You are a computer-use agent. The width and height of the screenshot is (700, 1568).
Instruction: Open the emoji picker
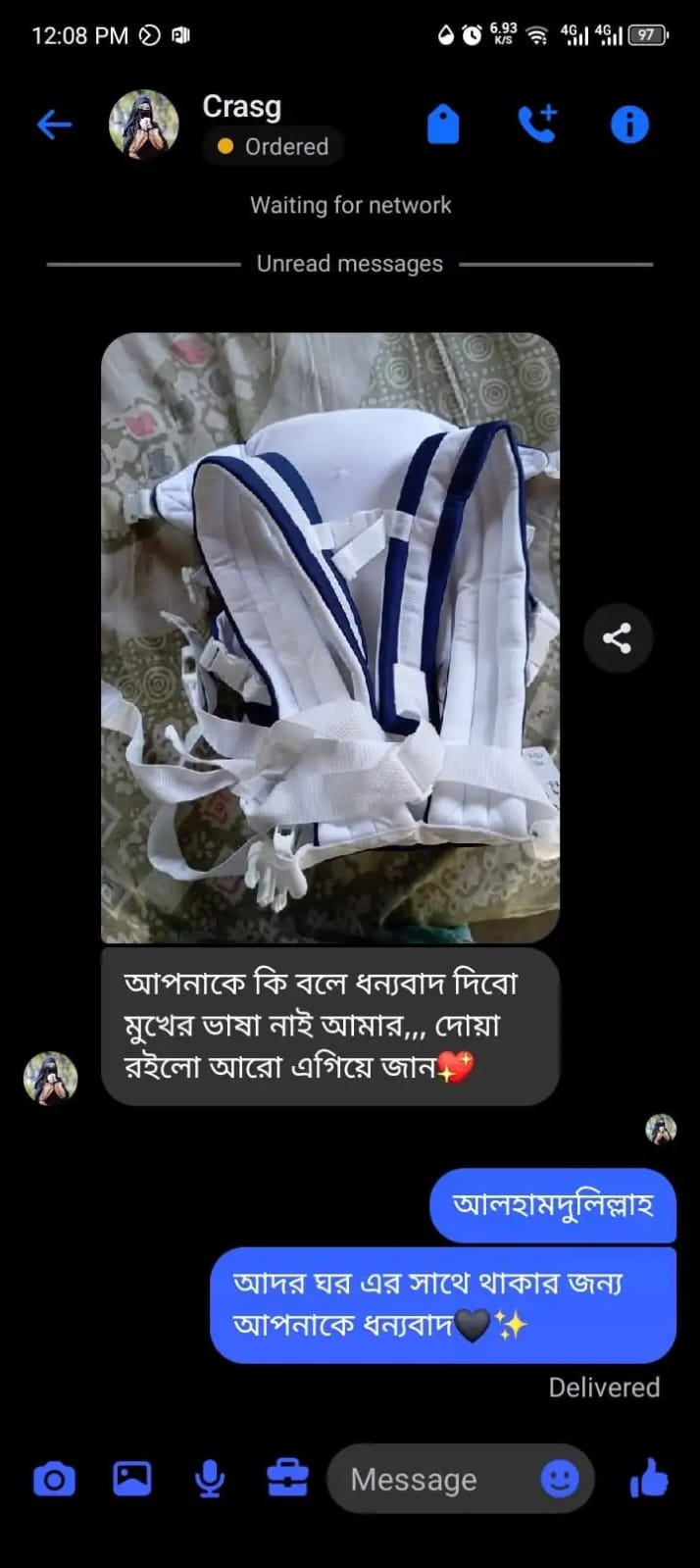[560, 1479]
